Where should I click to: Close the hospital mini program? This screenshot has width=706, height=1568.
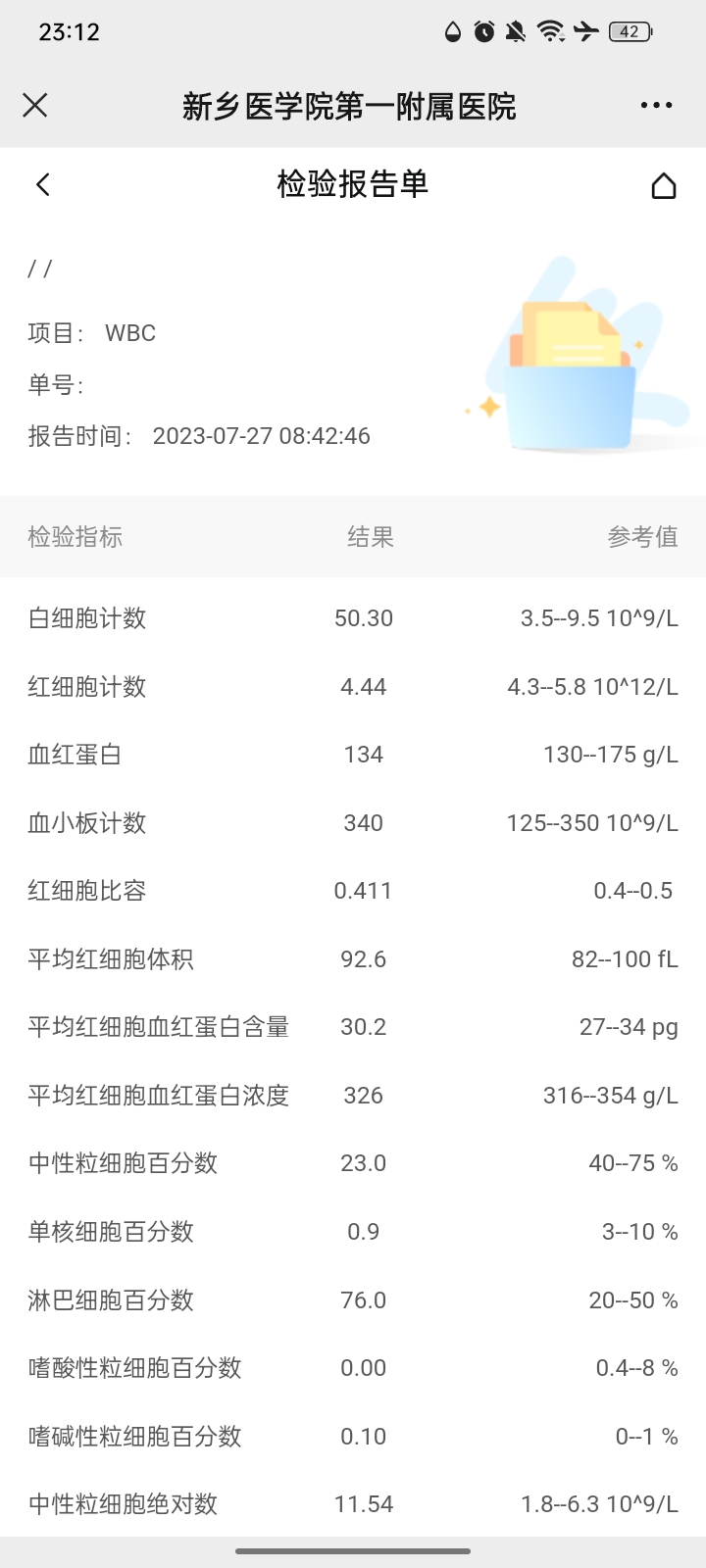click(x=35, y=106)
